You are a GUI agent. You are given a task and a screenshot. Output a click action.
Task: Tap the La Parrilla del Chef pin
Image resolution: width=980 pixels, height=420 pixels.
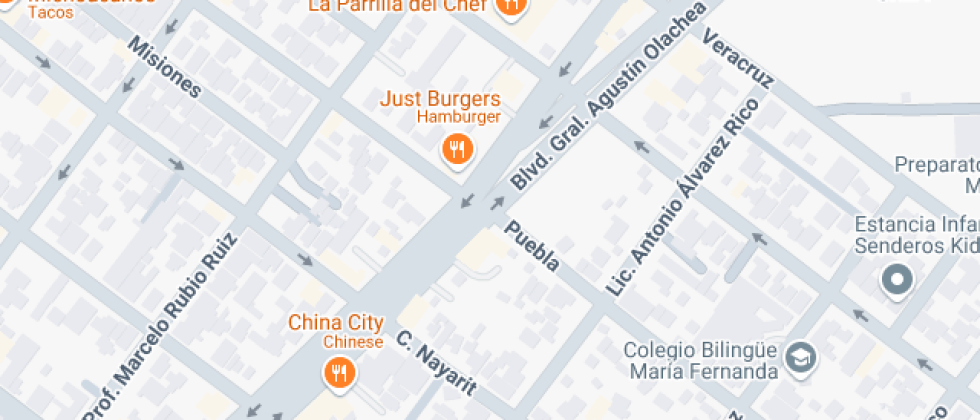click(x=512, y=6)
